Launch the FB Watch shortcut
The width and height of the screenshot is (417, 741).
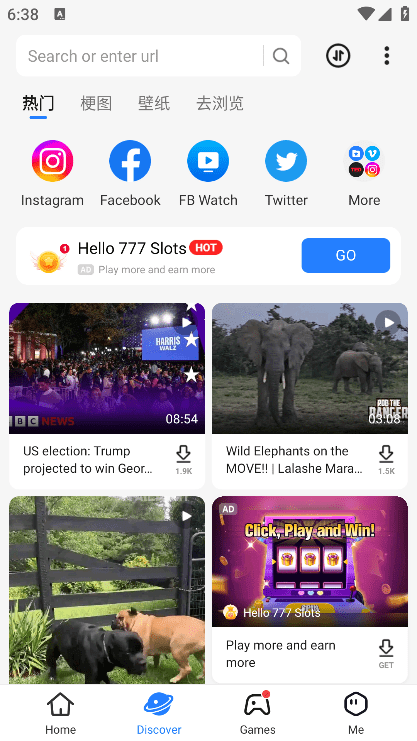tap(208, 173)
